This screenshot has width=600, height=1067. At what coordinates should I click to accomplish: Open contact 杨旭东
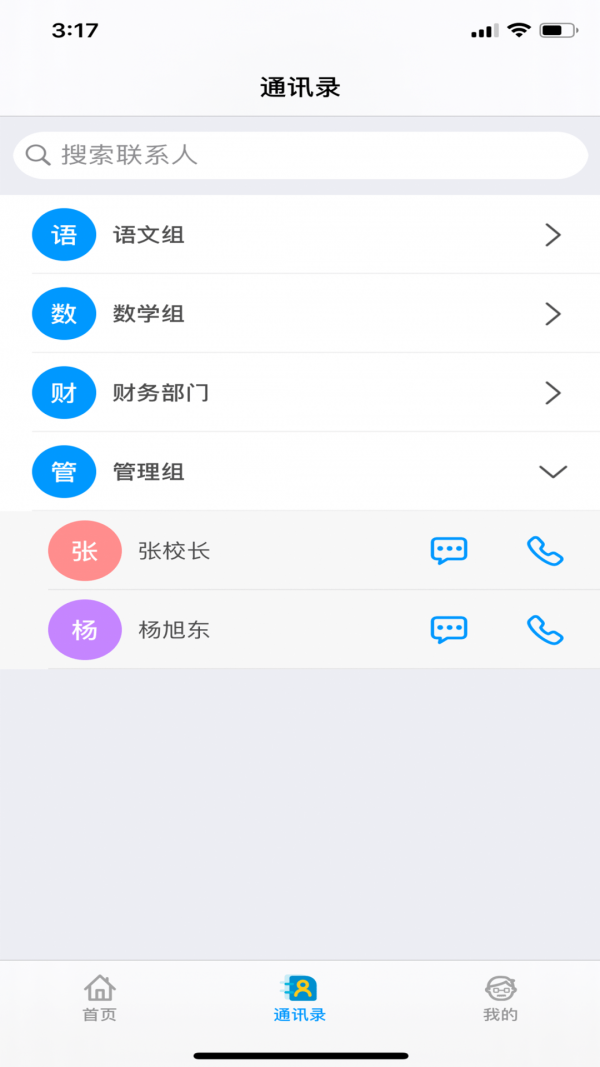(x=175, y=630)
